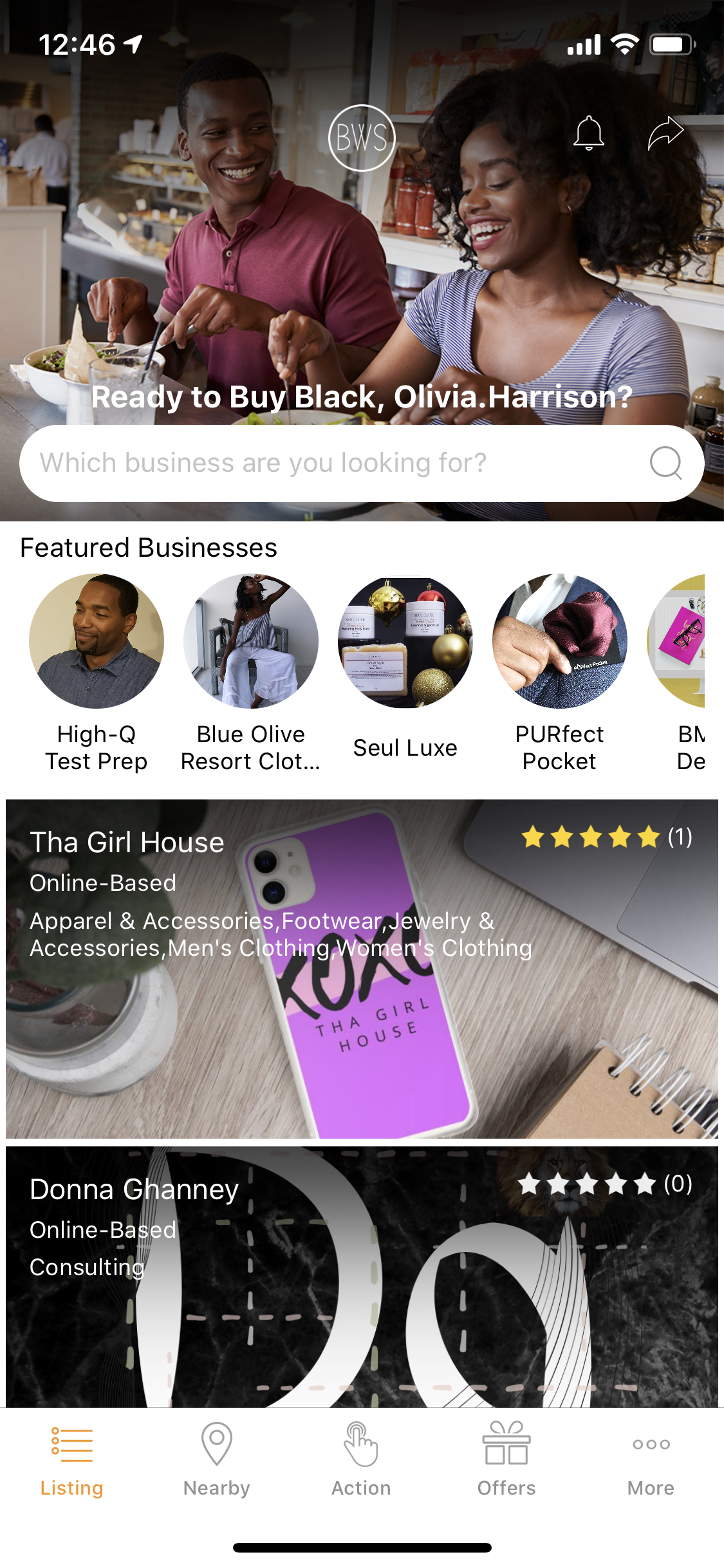Tap the magnifier search icon
The width and height of the screenshot is (724, 1568).
(x=665, y=463)
